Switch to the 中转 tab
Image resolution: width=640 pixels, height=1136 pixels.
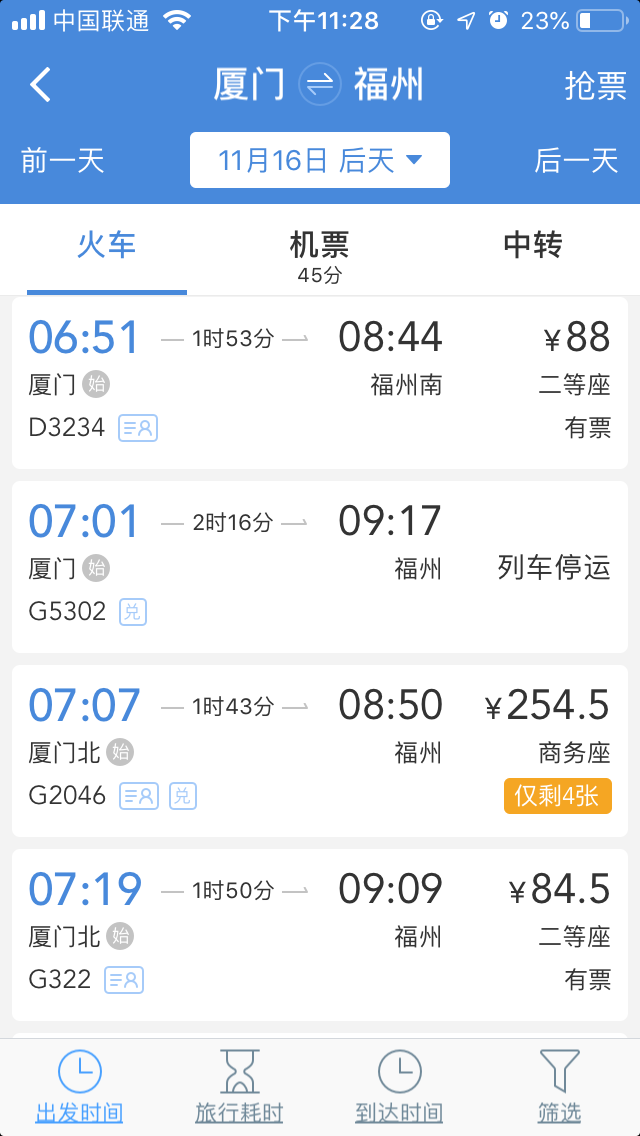click(532, 245)
